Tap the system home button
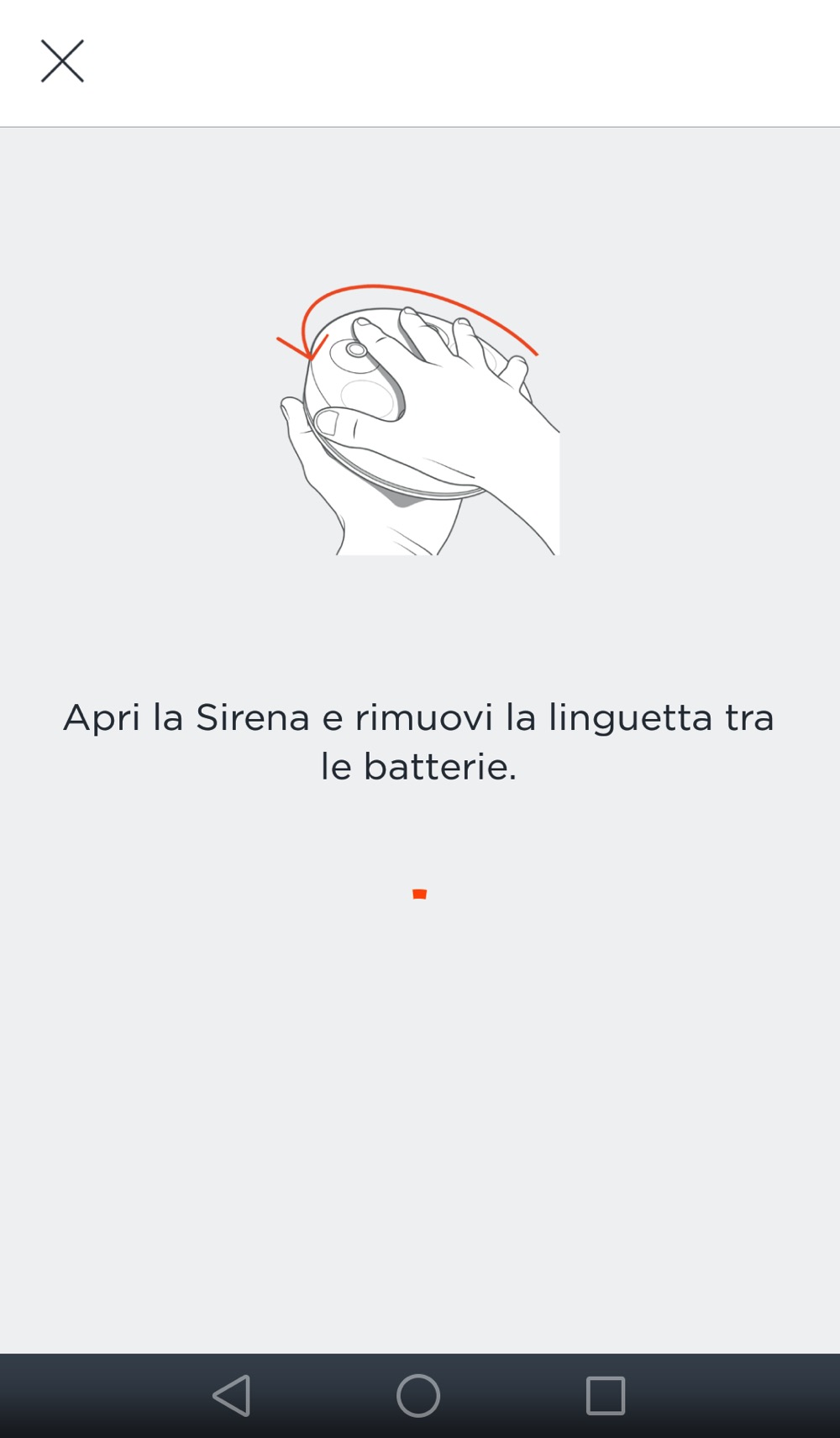 click(x=418, y=1395)
